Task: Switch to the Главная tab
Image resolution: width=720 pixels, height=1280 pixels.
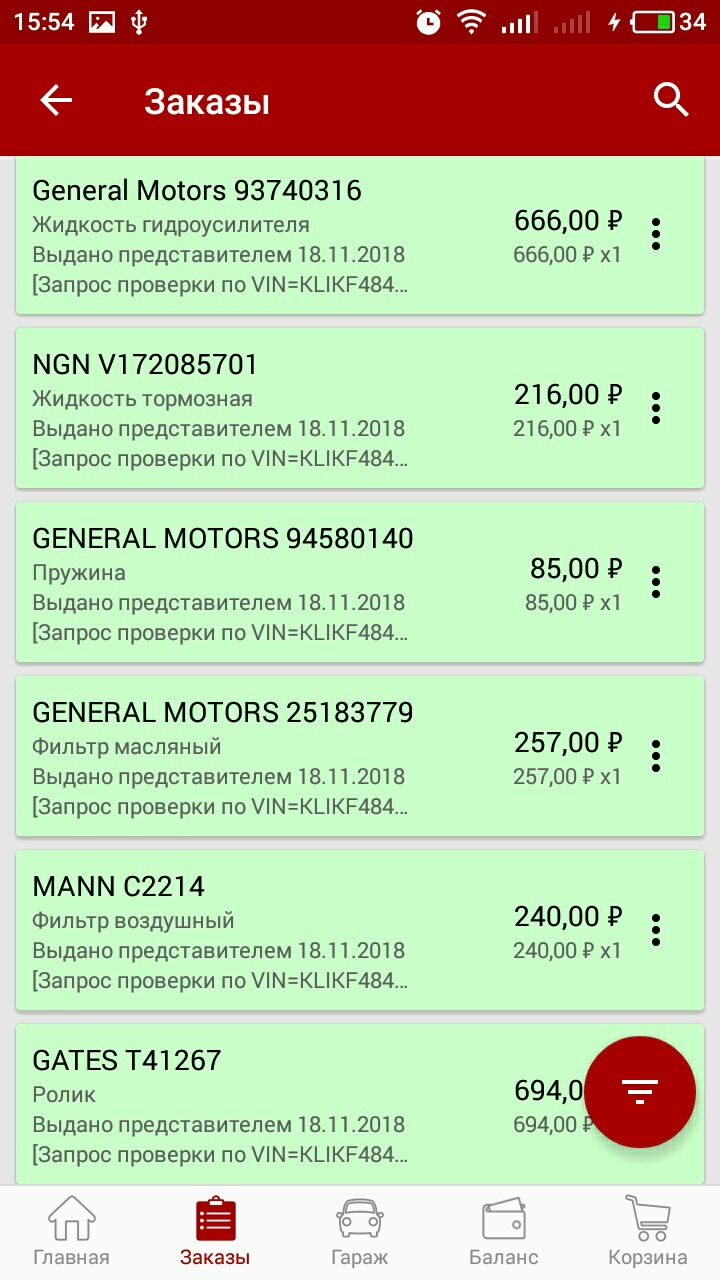Action: point(71,1232)
